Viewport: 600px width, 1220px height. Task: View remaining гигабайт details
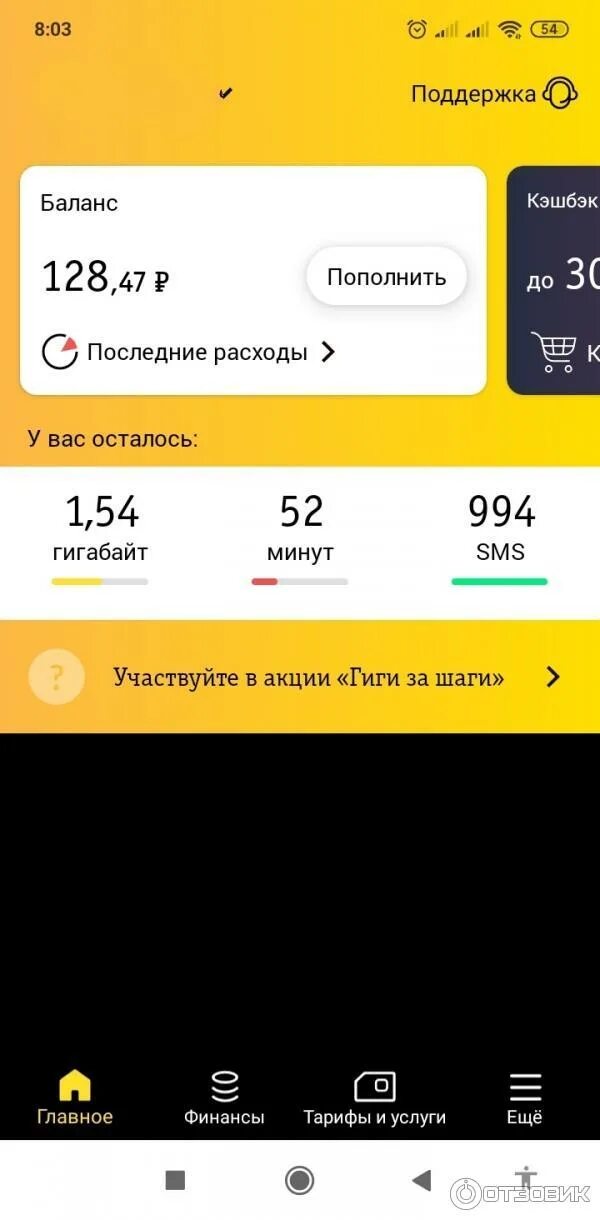(100, 538)
